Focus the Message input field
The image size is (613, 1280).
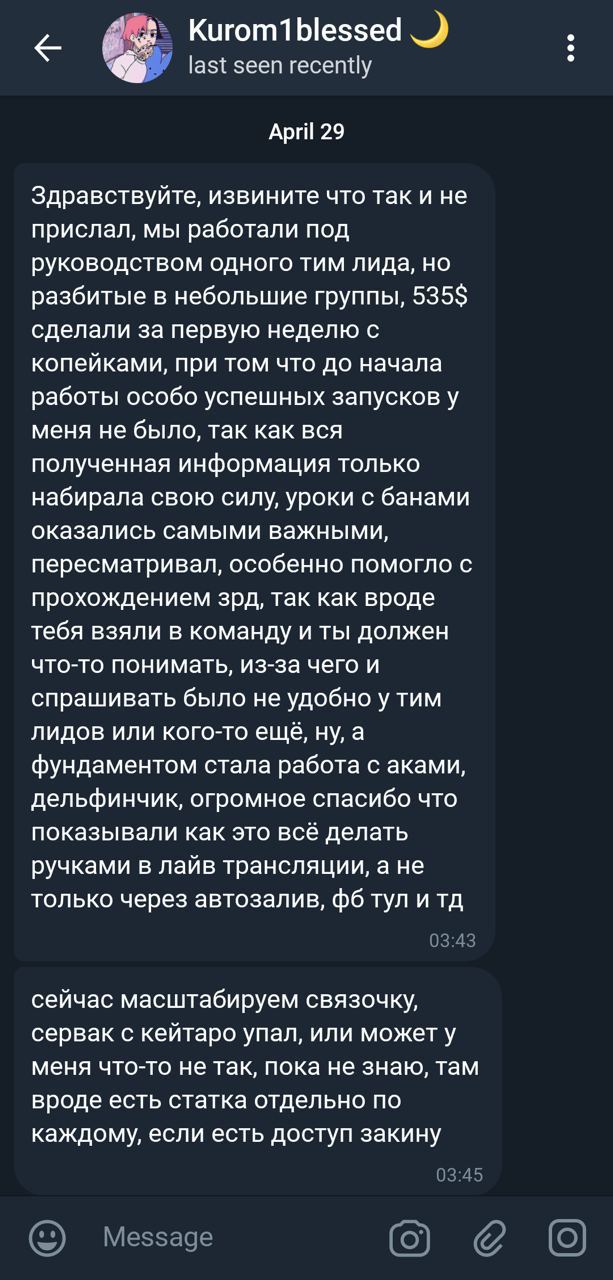(x=230, y=1238)
